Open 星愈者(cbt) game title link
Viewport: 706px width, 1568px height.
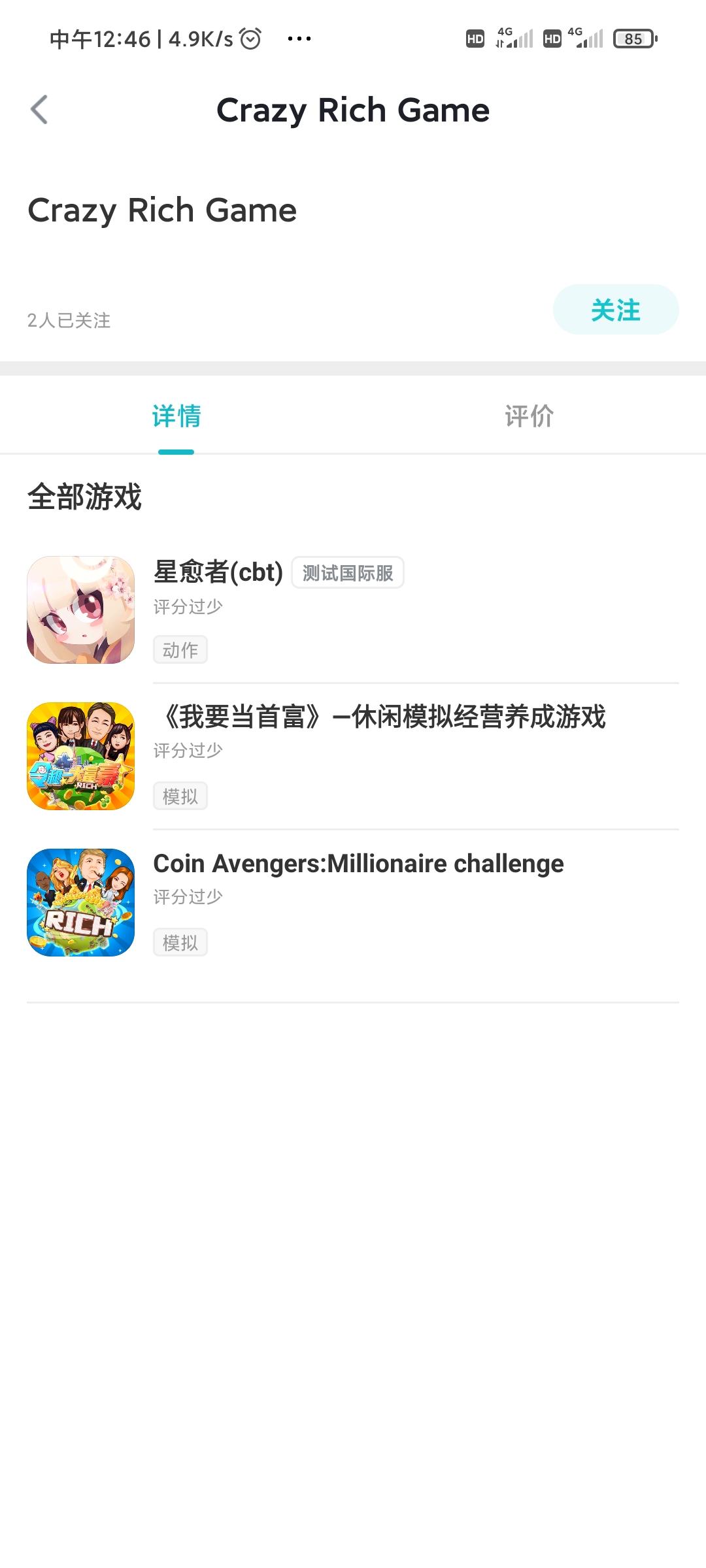[x=217, y=572]
